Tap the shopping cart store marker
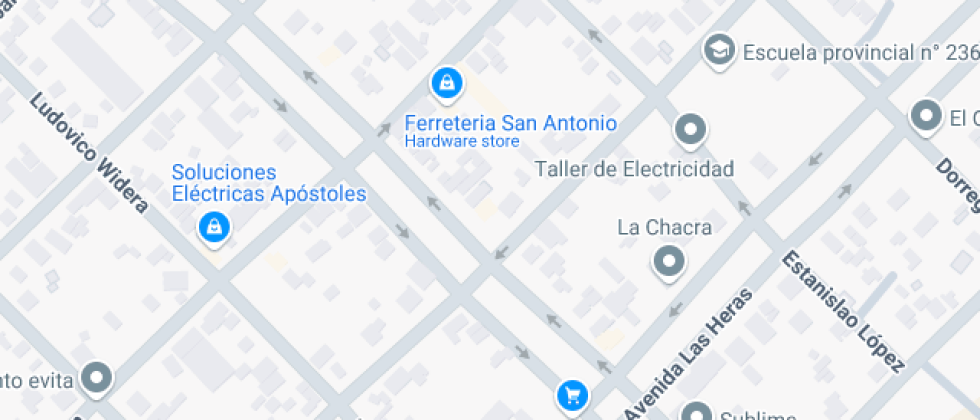 coord(571,393)
